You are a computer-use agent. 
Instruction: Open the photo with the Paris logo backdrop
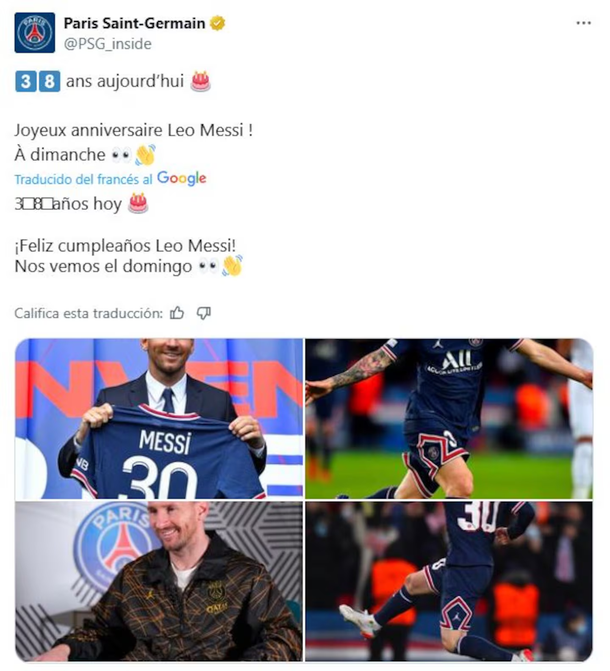coord(158,581)
